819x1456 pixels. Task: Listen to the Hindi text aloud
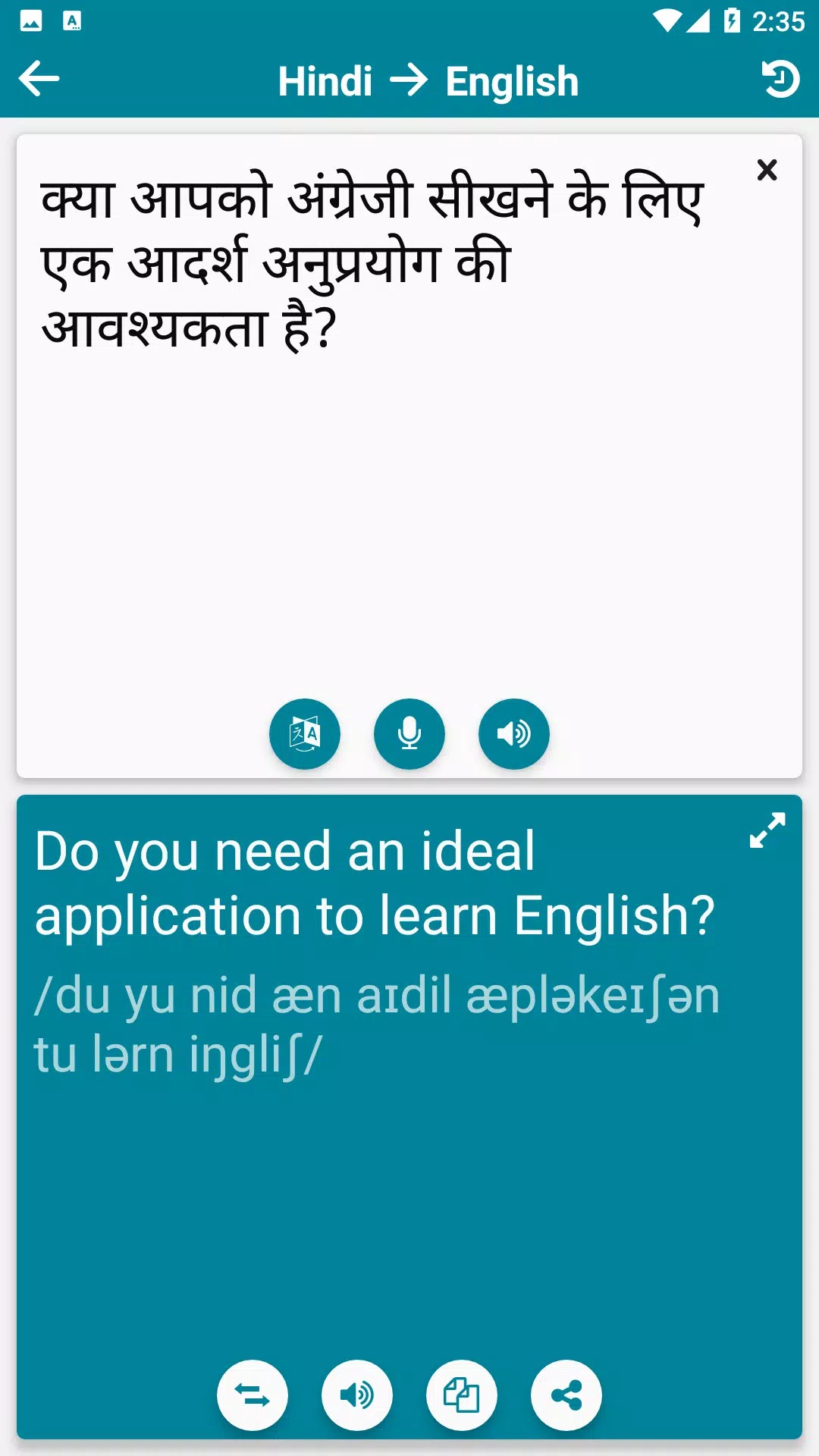tap(513, 733)
